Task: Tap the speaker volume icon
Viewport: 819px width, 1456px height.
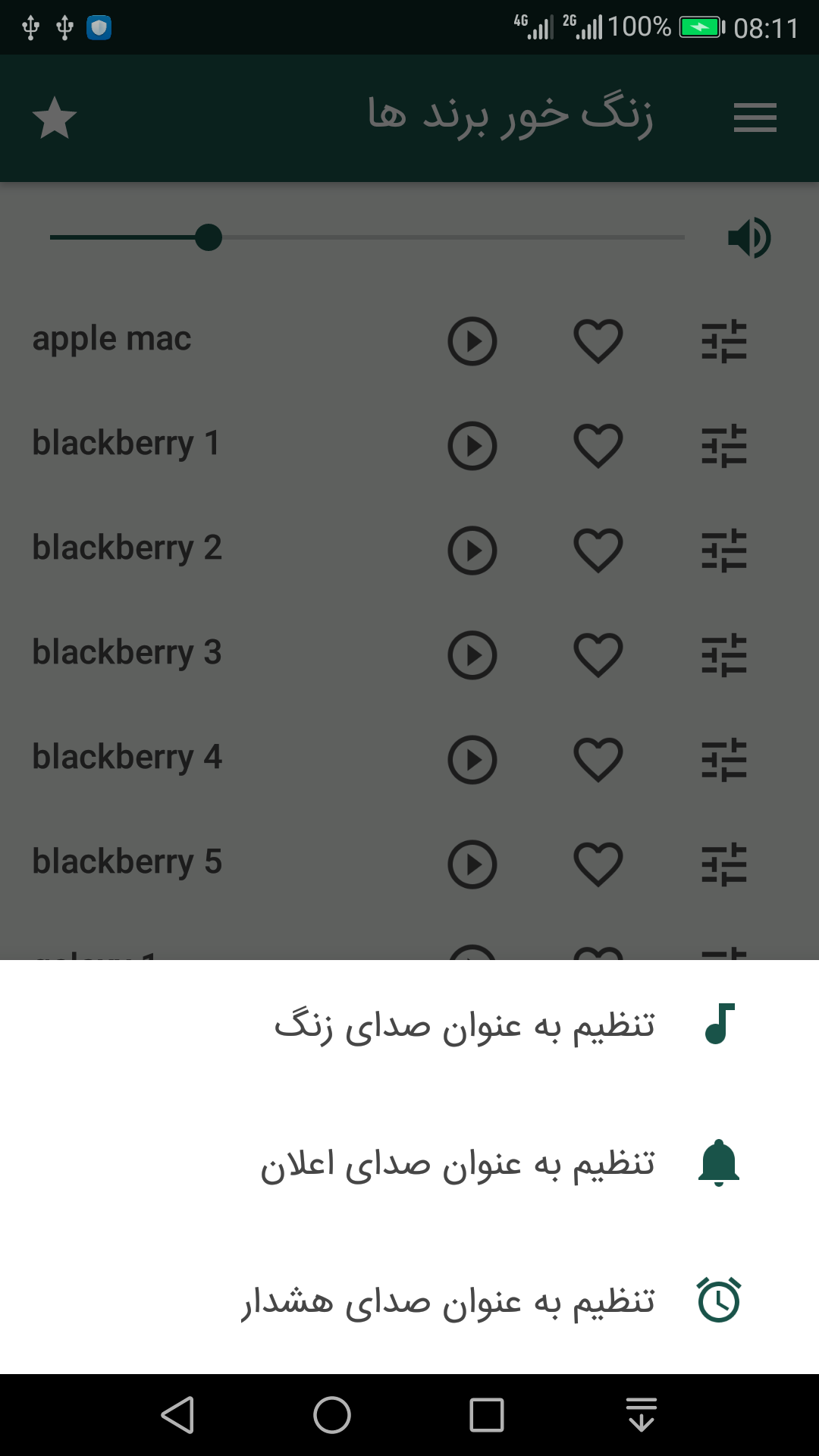Action: click(x=749, y=237)
